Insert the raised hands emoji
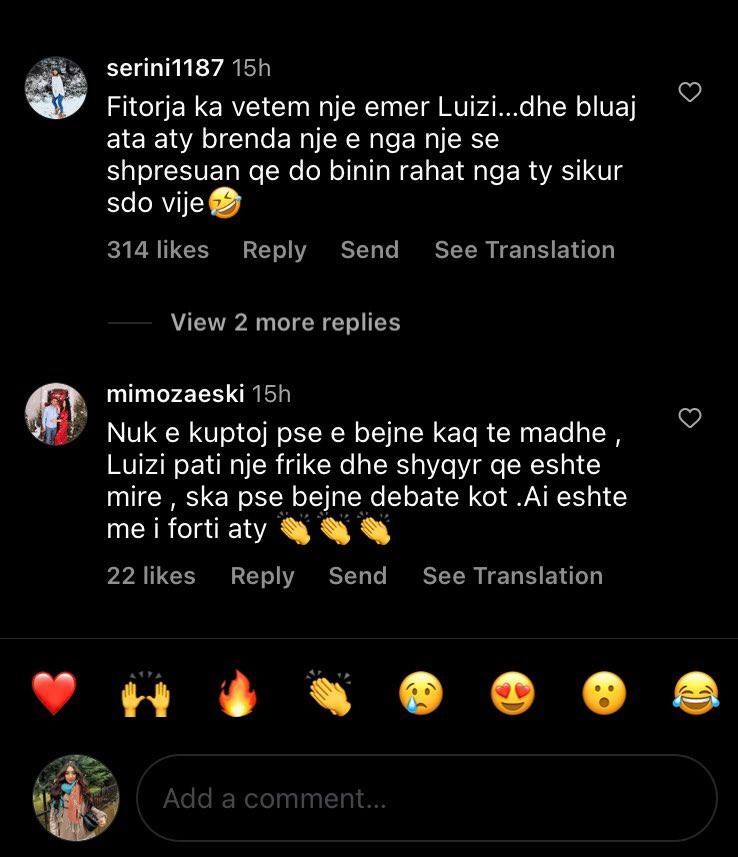 click(145, 693)
